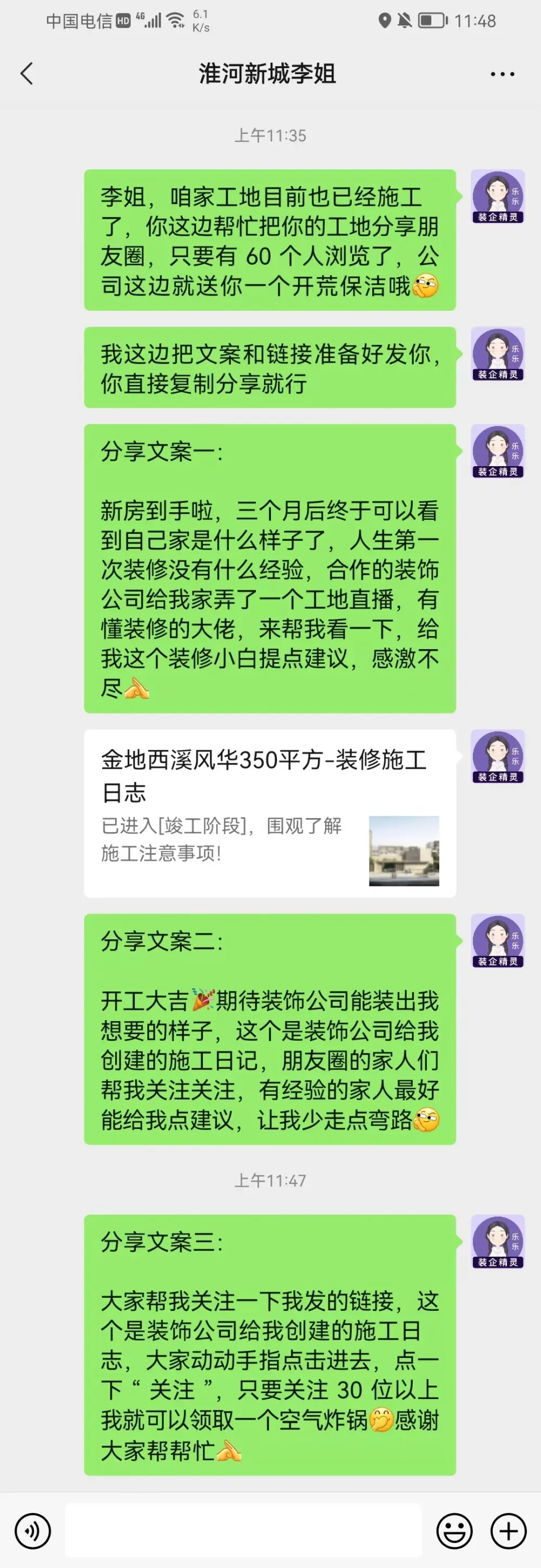Open the emoji sticker panel
Image resolution: width=541 pixels, height=1568 pixels.
coord(454,1531)
